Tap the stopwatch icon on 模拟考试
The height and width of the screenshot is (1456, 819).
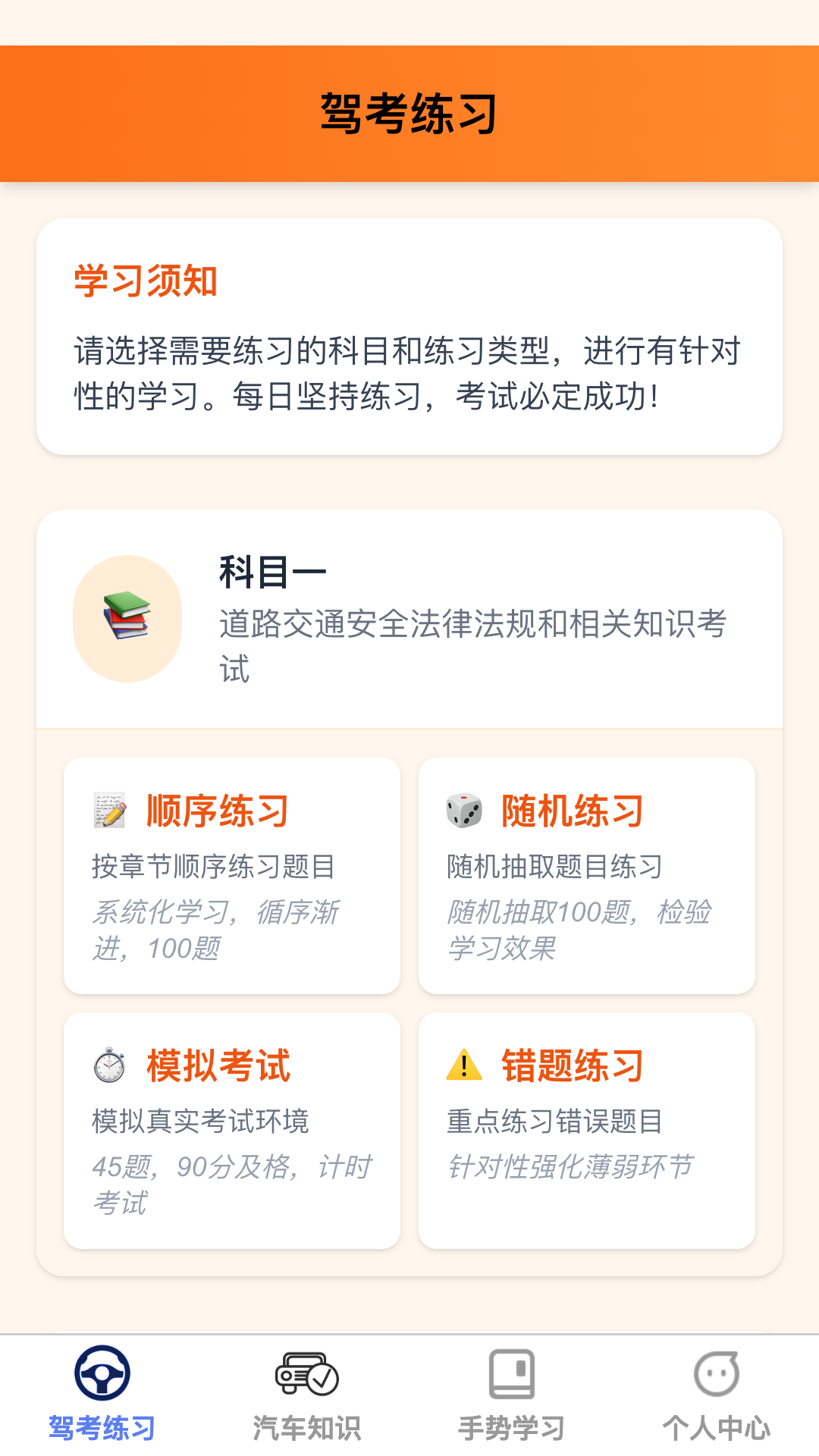click(108, 1065)
